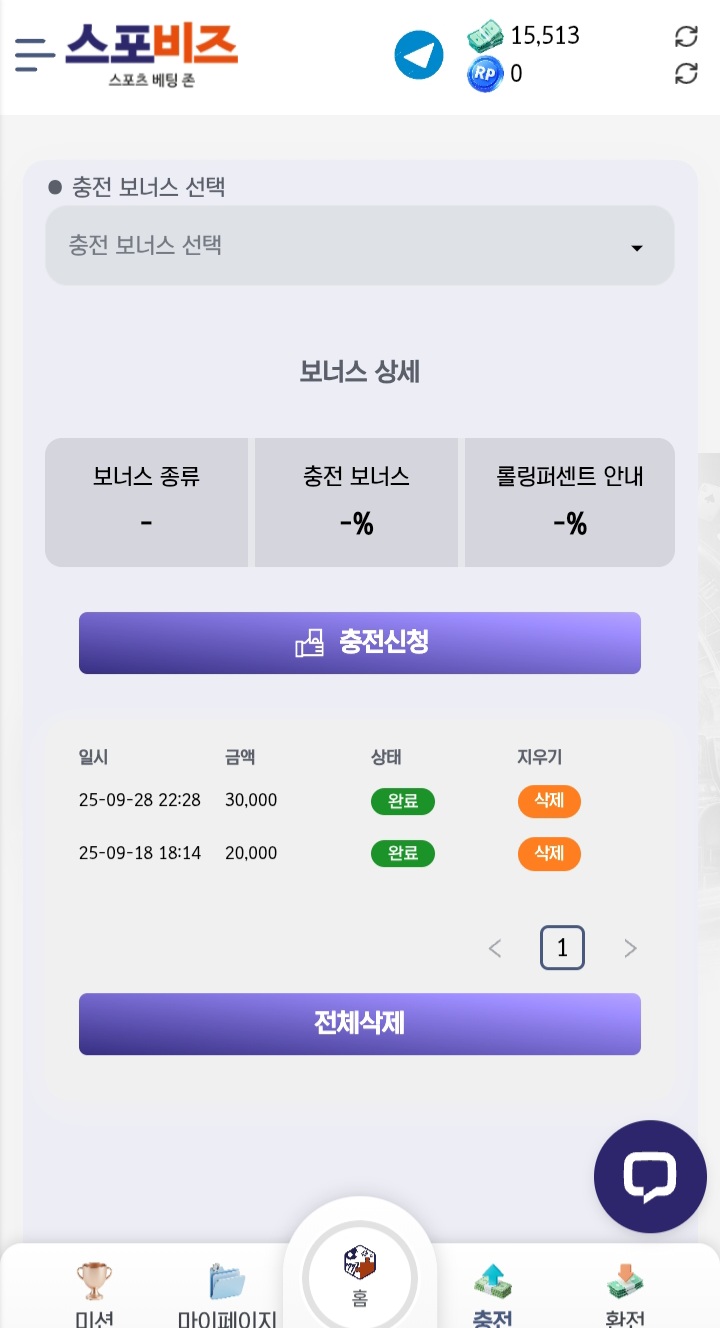Go to the 홈 tab

[360, 1280]
